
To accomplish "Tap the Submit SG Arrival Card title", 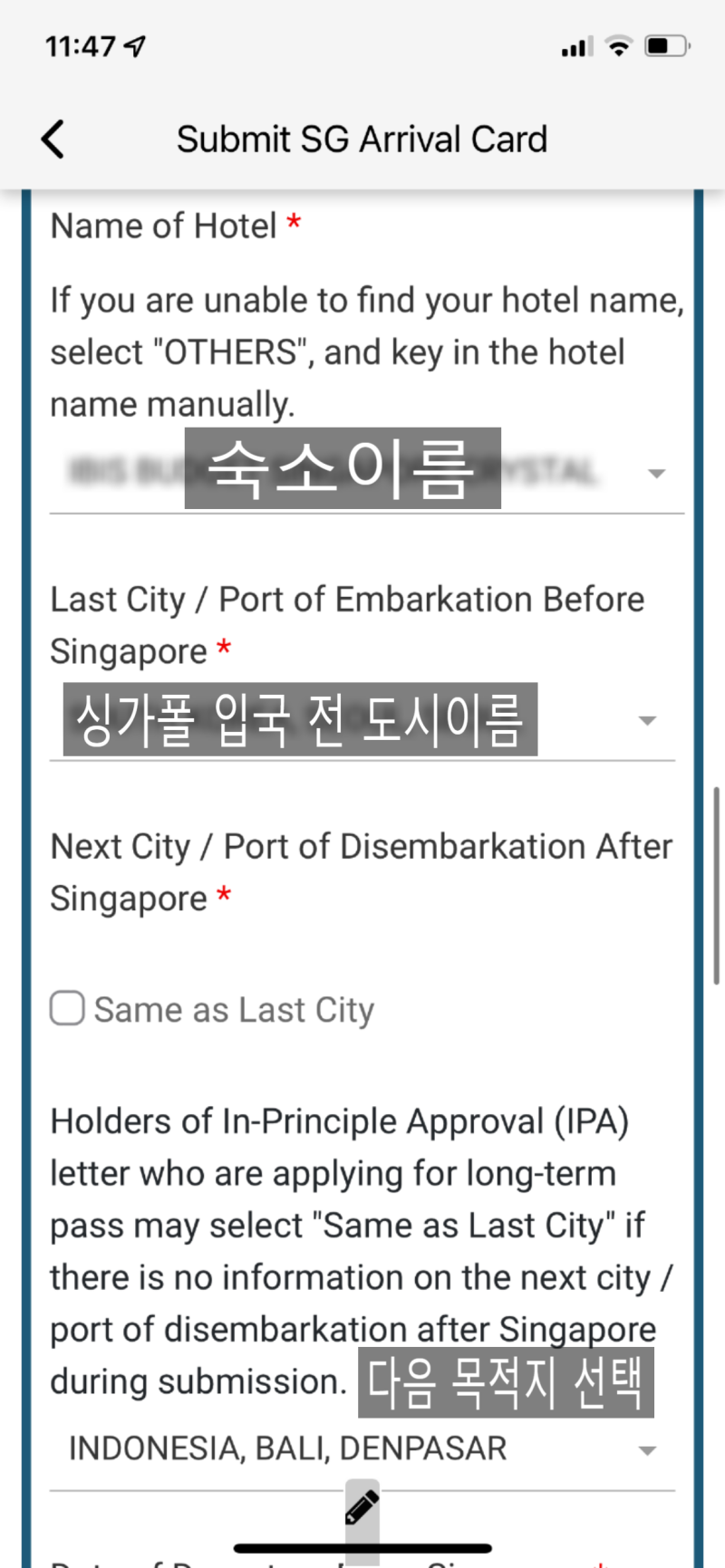I will coord(362,139).
